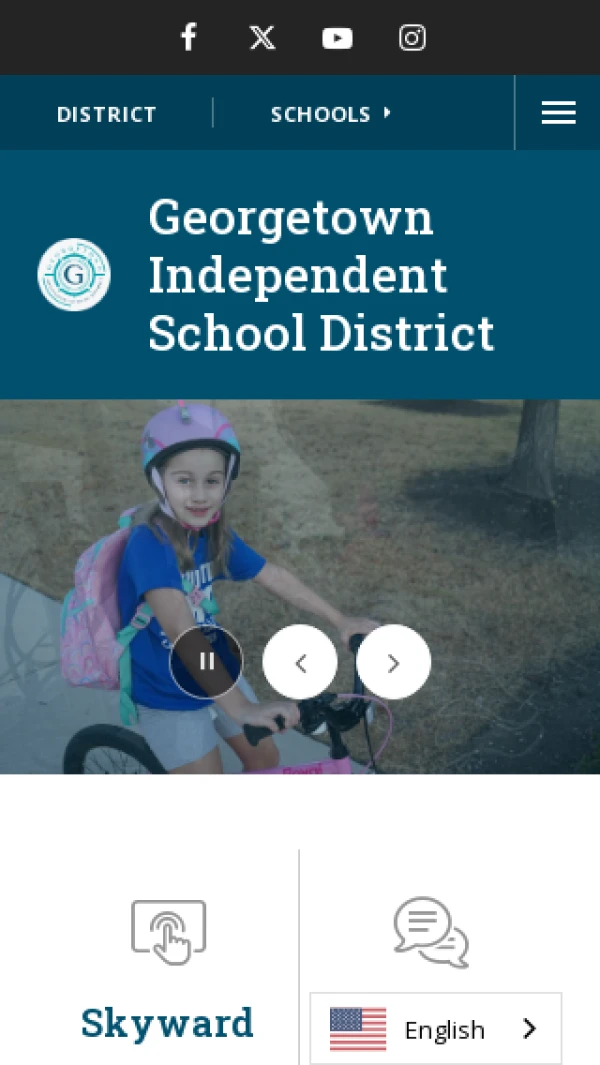Image resolution: width=600 pixels, height=1065 pixels.
Task: Select the District navigation item
Action: (x=106, y=114)
